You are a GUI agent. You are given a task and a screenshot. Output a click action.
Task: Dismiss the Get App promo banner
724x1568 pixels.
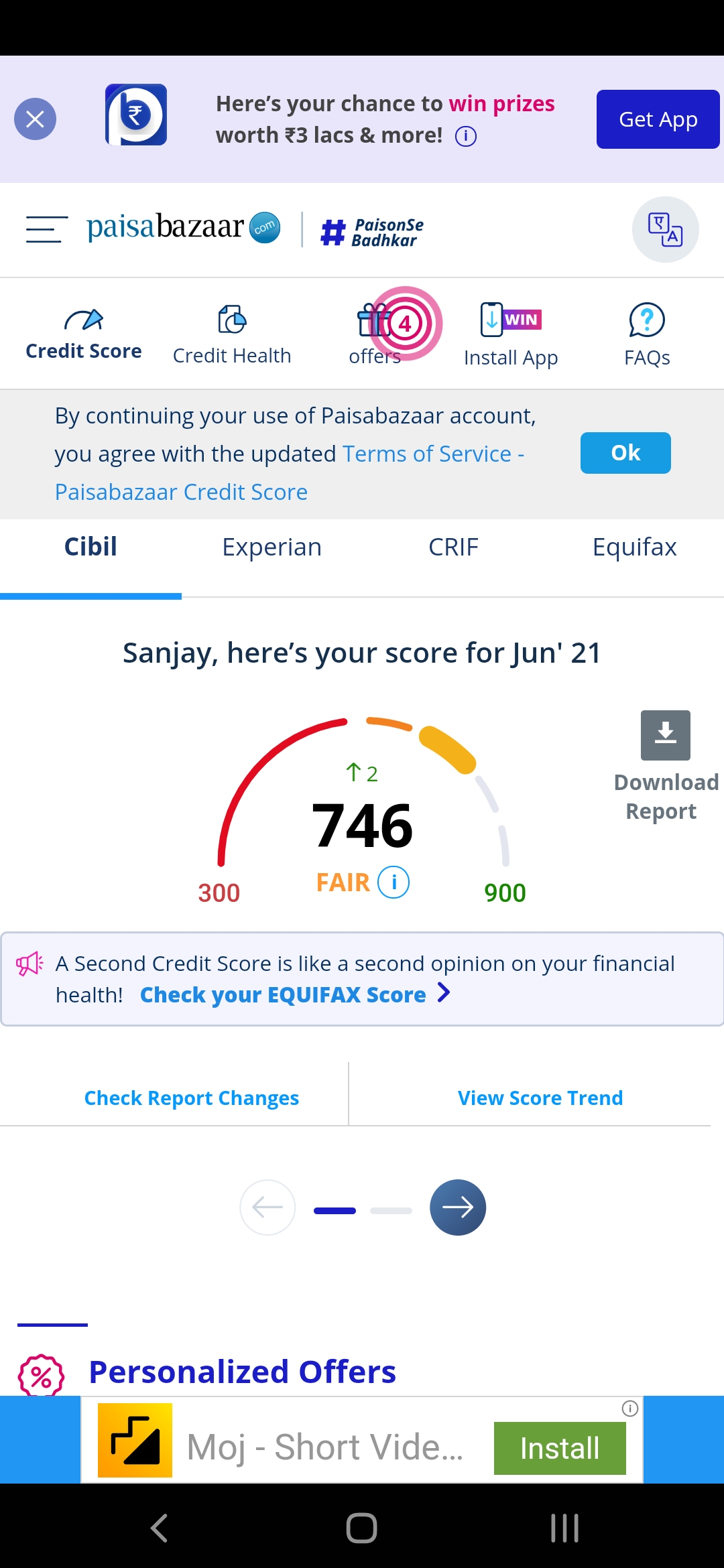(35, 119)
